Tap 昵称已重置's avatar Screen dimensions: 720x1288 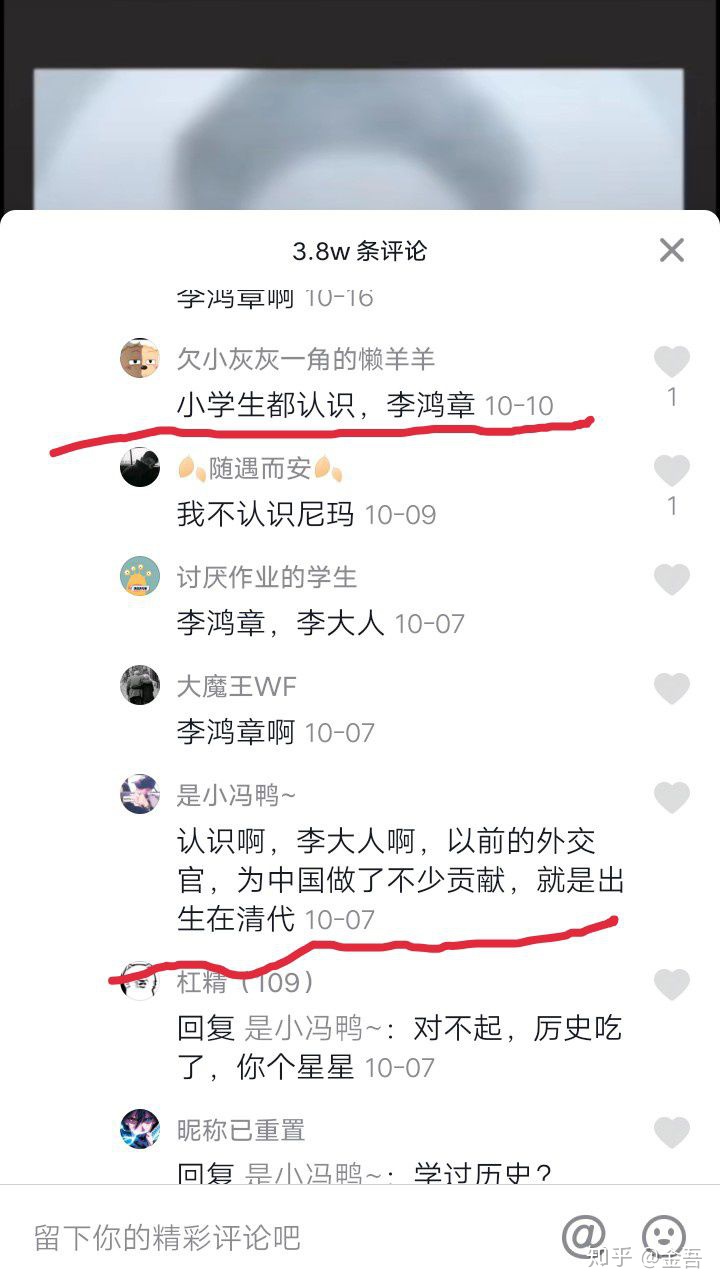tap(140, 1129)
